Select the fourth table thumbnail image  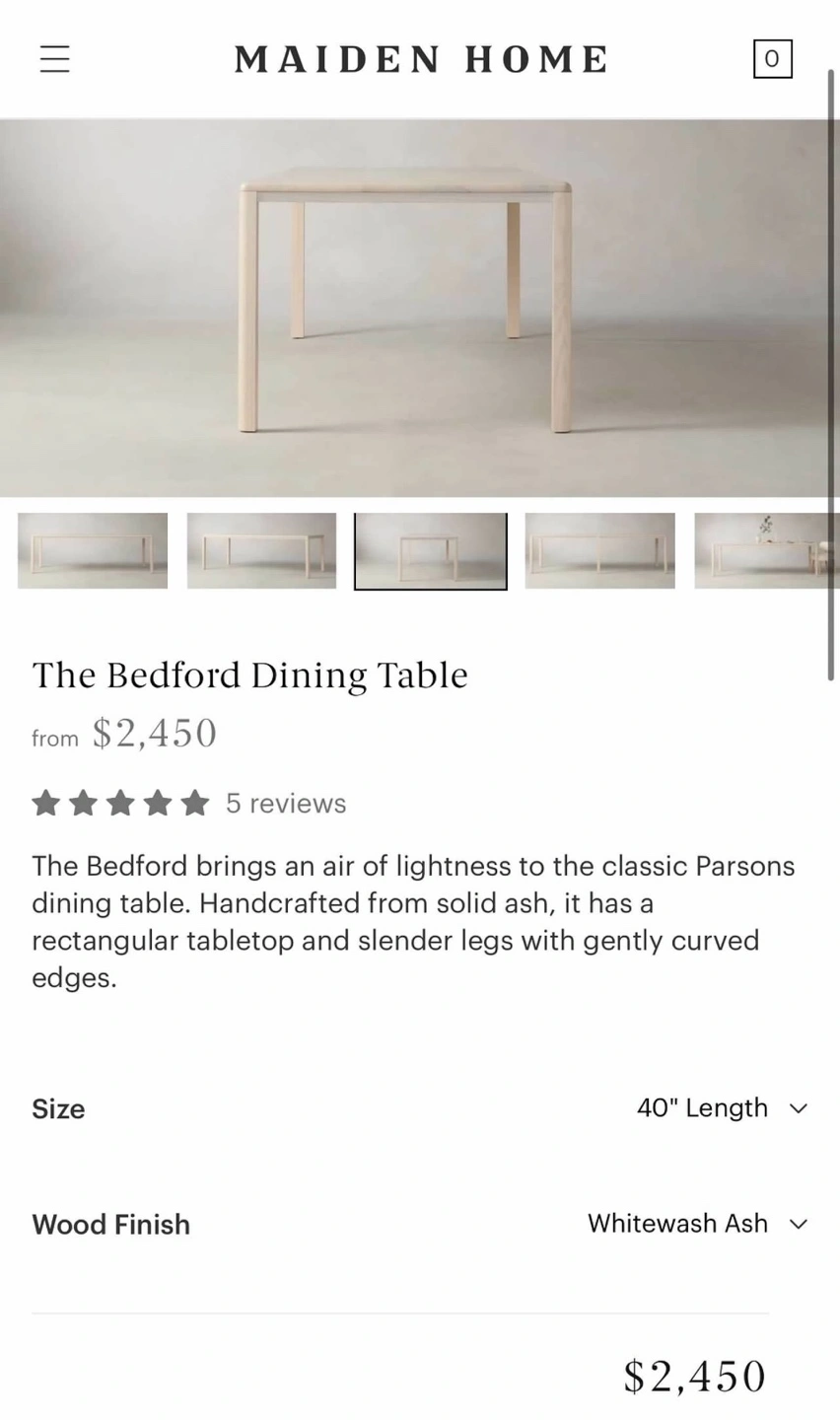point(599,551)
